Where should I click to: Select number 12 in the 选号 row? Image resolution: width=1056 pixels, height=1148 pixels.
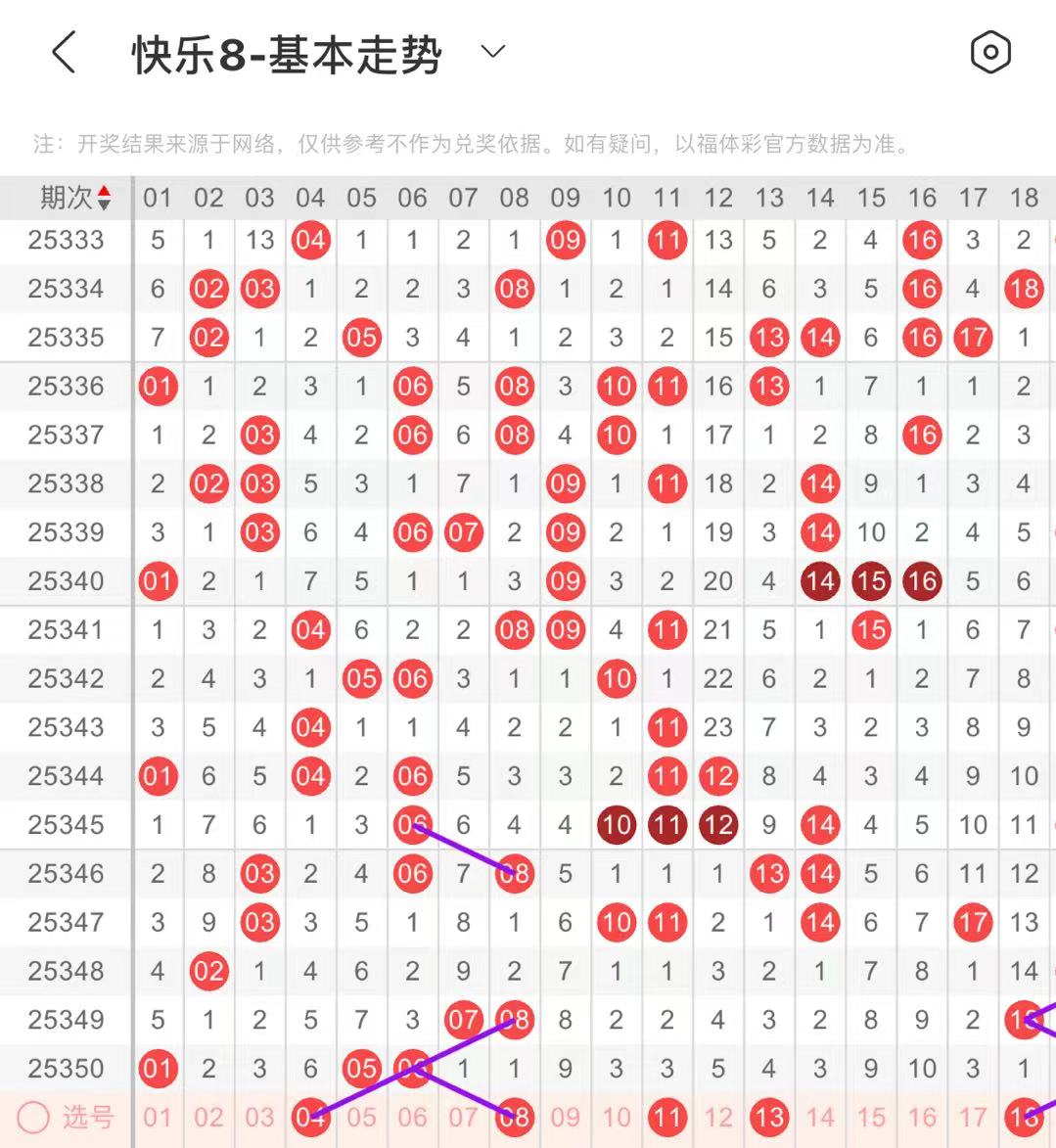(717, 1117)
